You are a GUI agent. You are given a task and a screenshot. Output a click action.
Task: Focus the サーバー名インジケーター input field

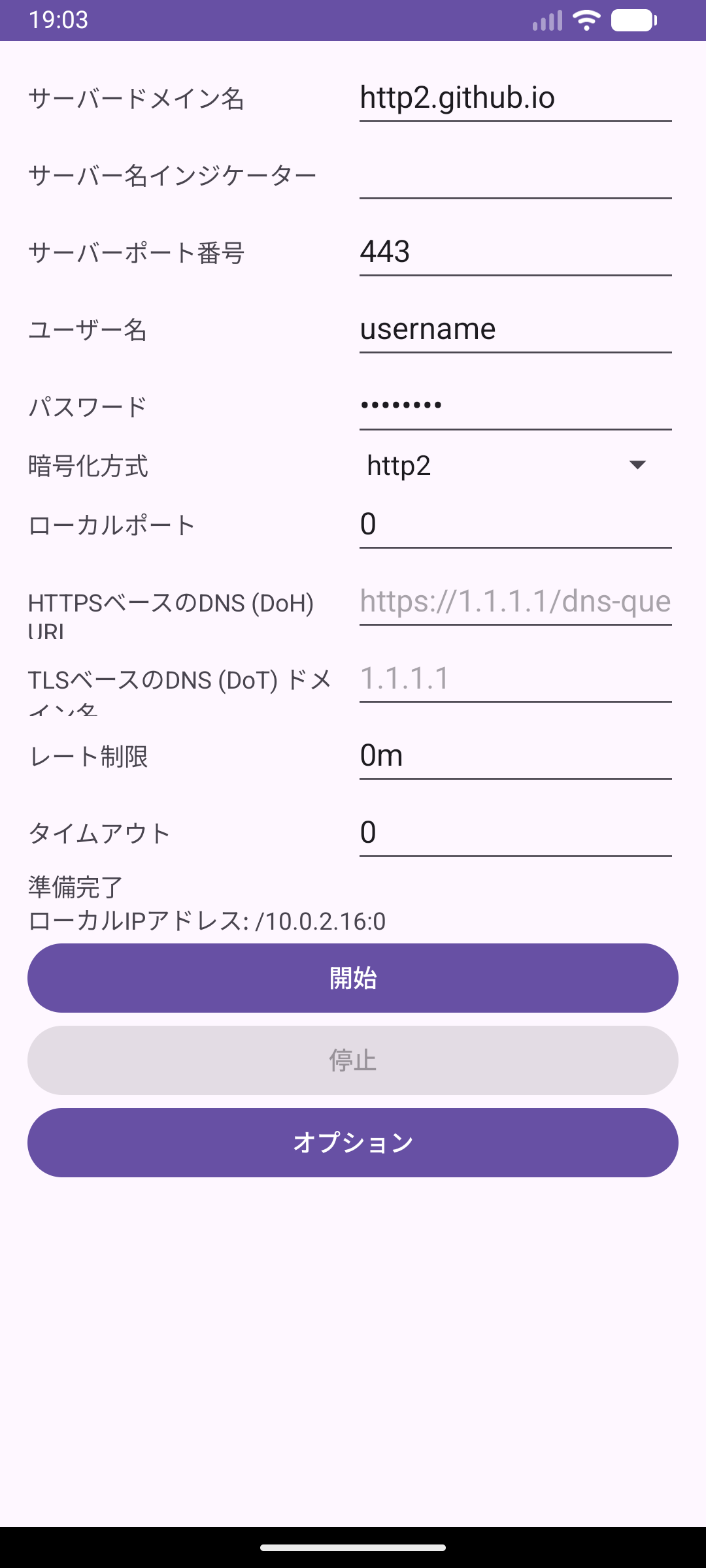coord(515,175)
